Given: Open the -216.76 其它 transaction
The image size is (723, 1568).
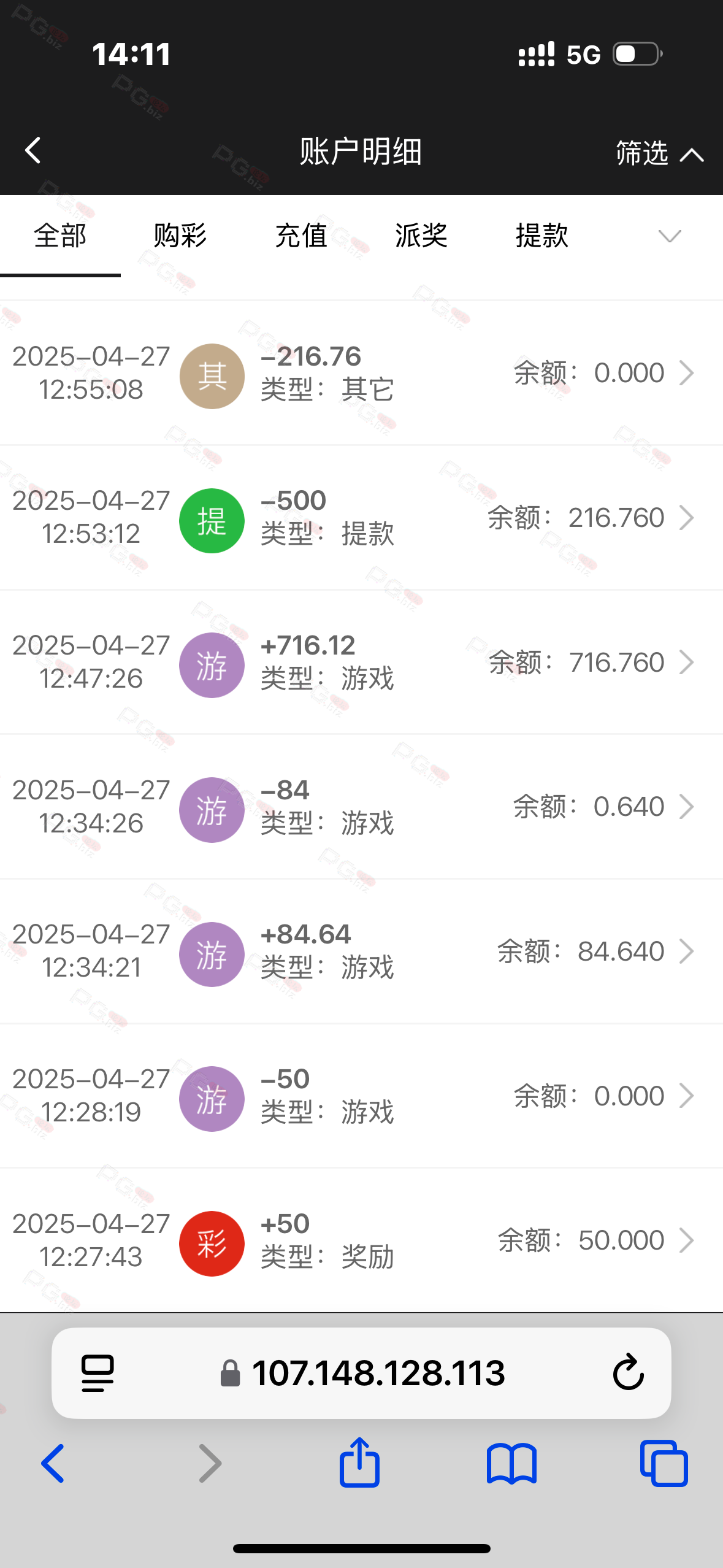Looking at the screenshot, I should pyautogui.click(x=361, y=373).
